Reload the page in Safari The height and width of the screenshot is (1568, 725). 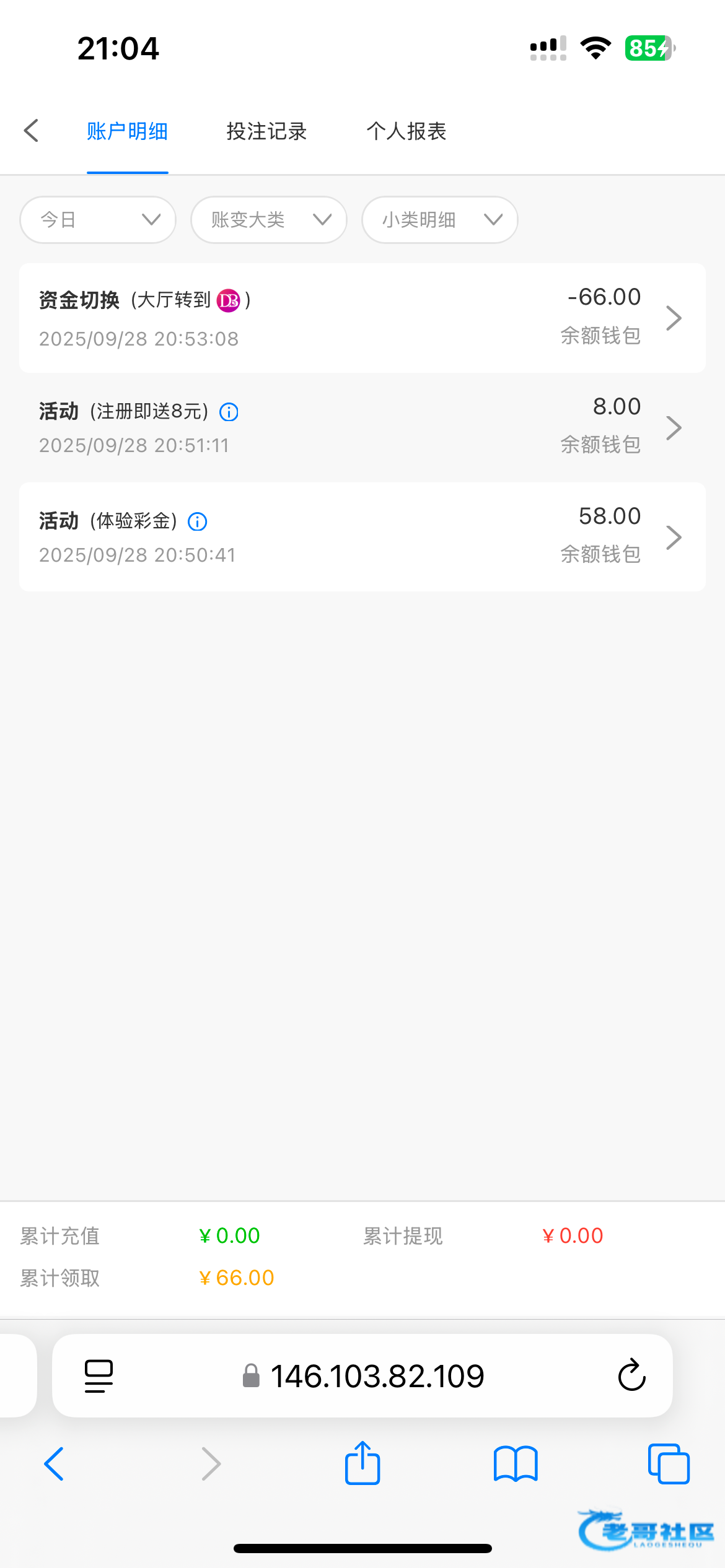631,1375
